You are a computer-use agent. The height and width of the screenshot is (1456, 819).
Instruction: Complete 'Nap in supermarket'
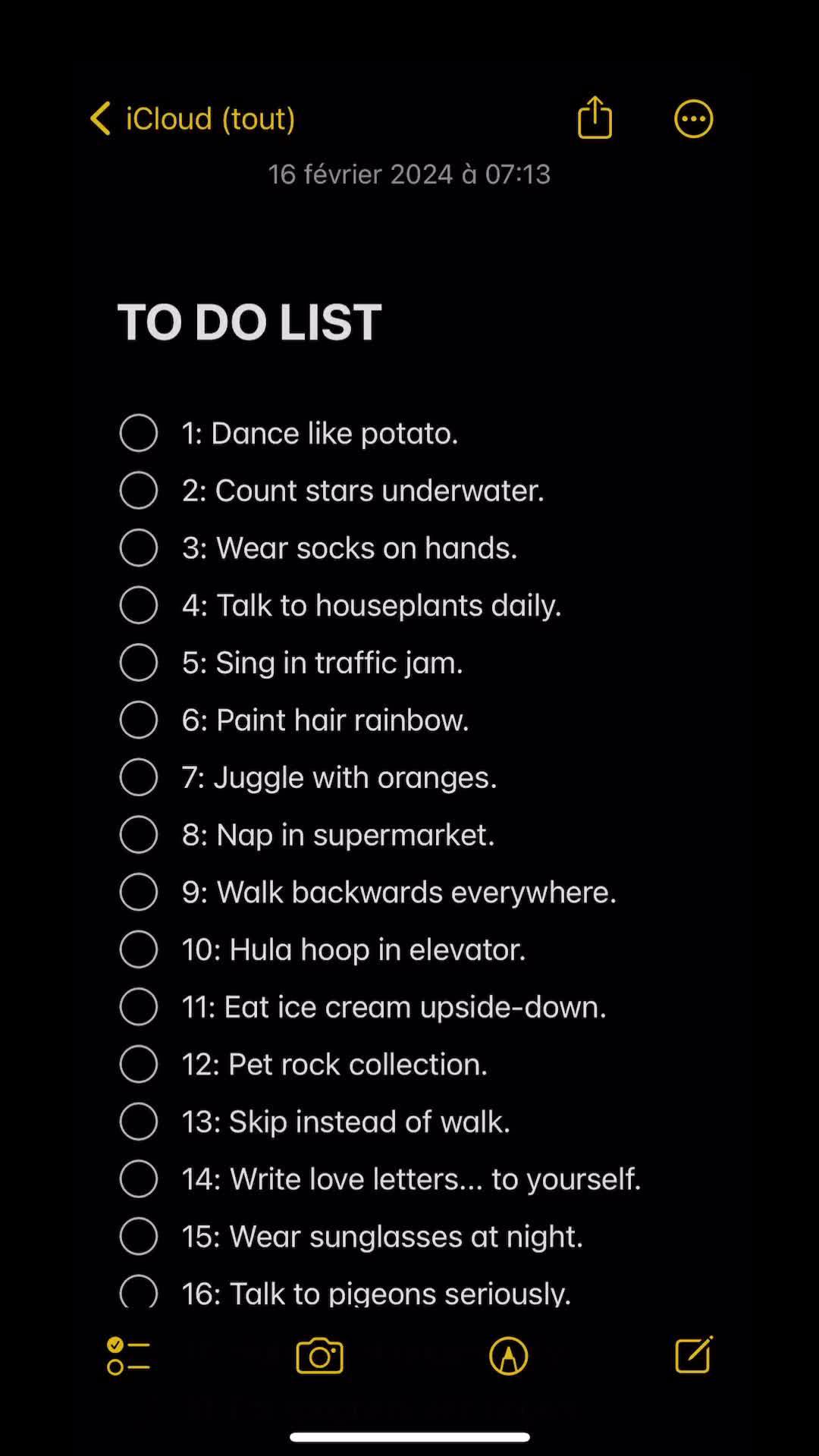[x=139, y=834]
